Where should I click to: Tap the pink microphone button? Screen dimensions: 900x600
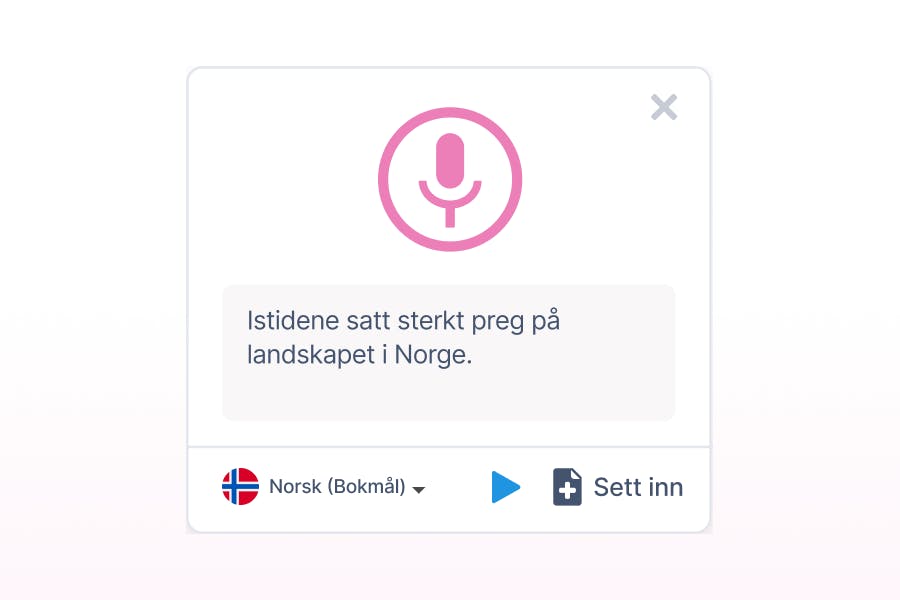click(x=450, y=180)
